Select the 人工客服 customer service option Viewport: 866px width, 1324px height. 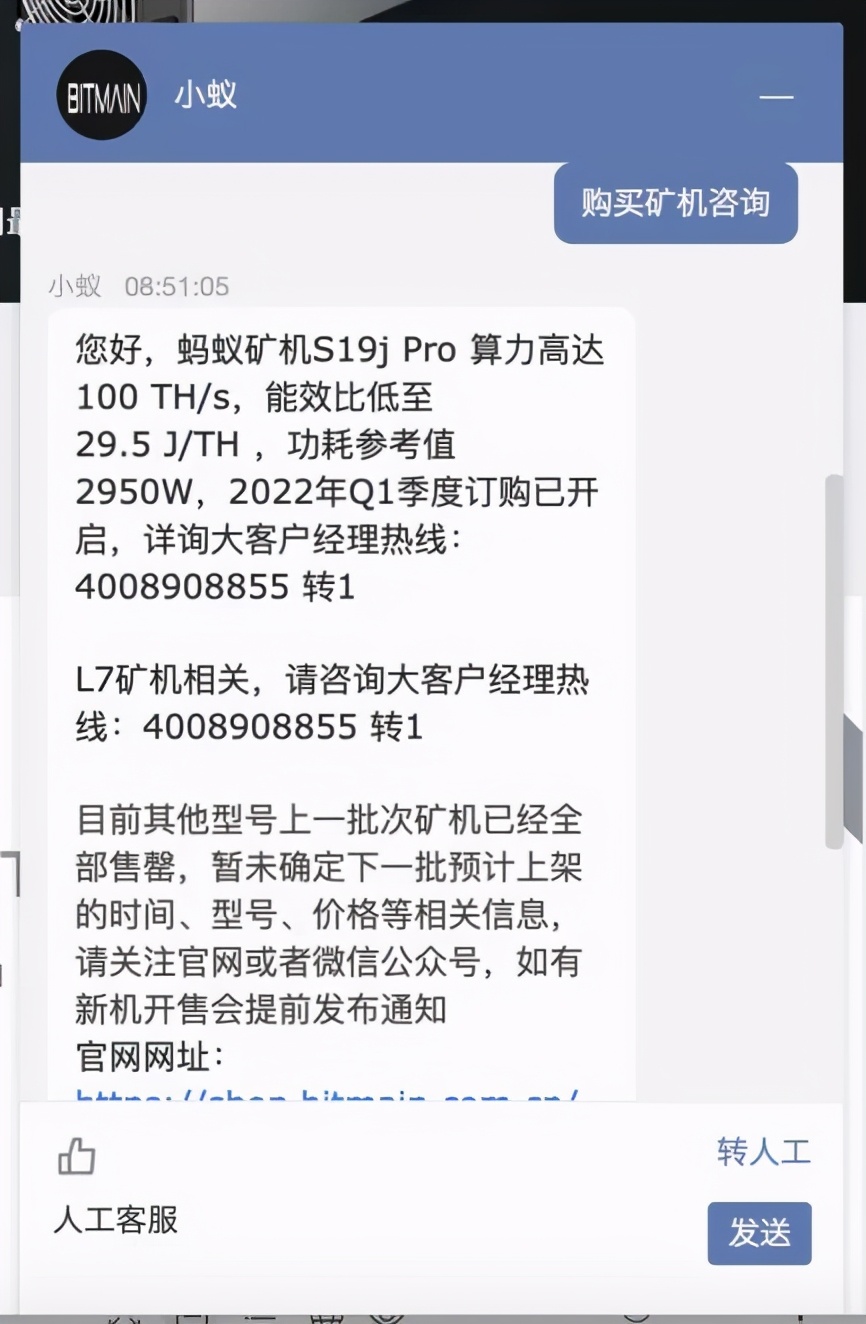point(117,1219)
